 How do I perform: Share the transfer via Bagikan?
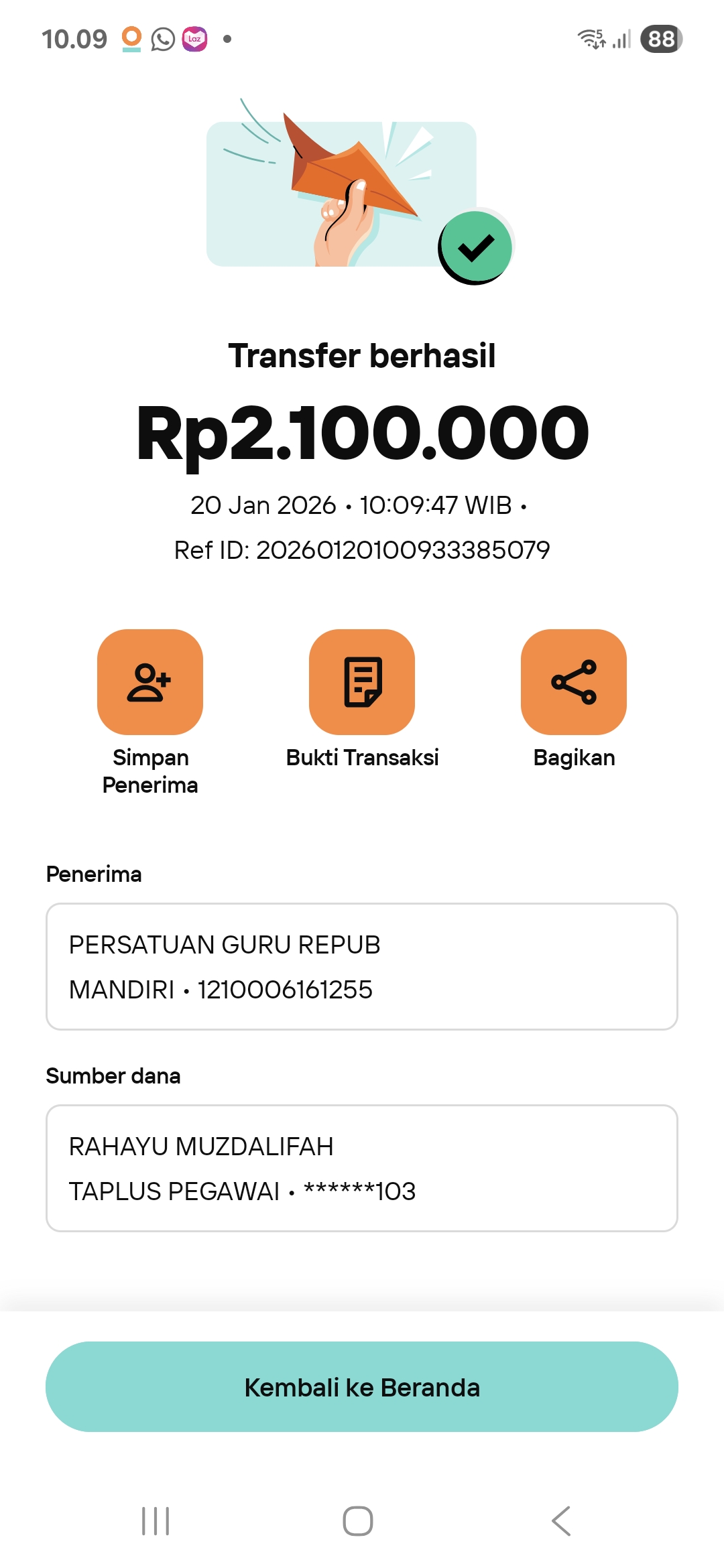tap(574, 682)
